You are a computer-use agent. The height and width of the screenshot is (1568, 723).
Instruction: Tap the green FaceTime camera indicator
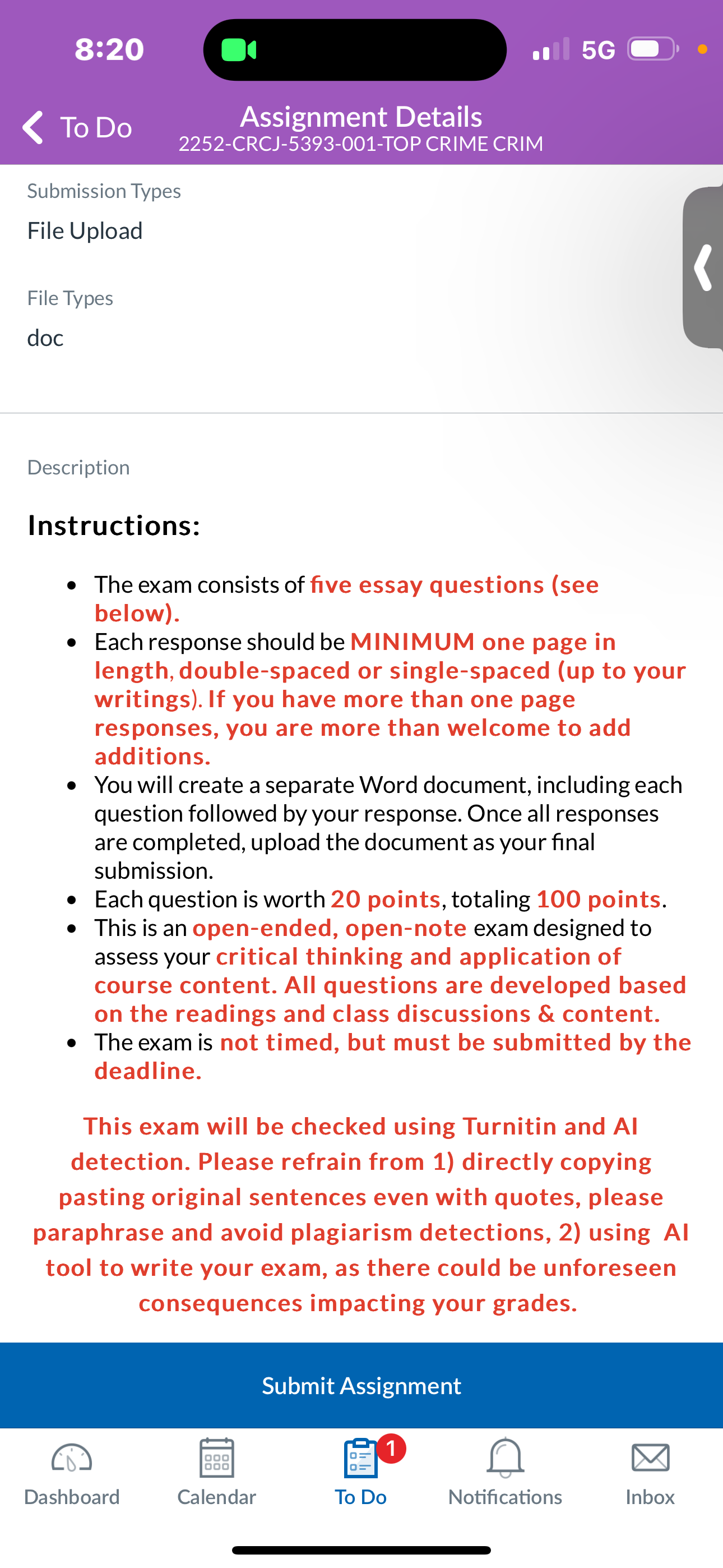point(239,50)
